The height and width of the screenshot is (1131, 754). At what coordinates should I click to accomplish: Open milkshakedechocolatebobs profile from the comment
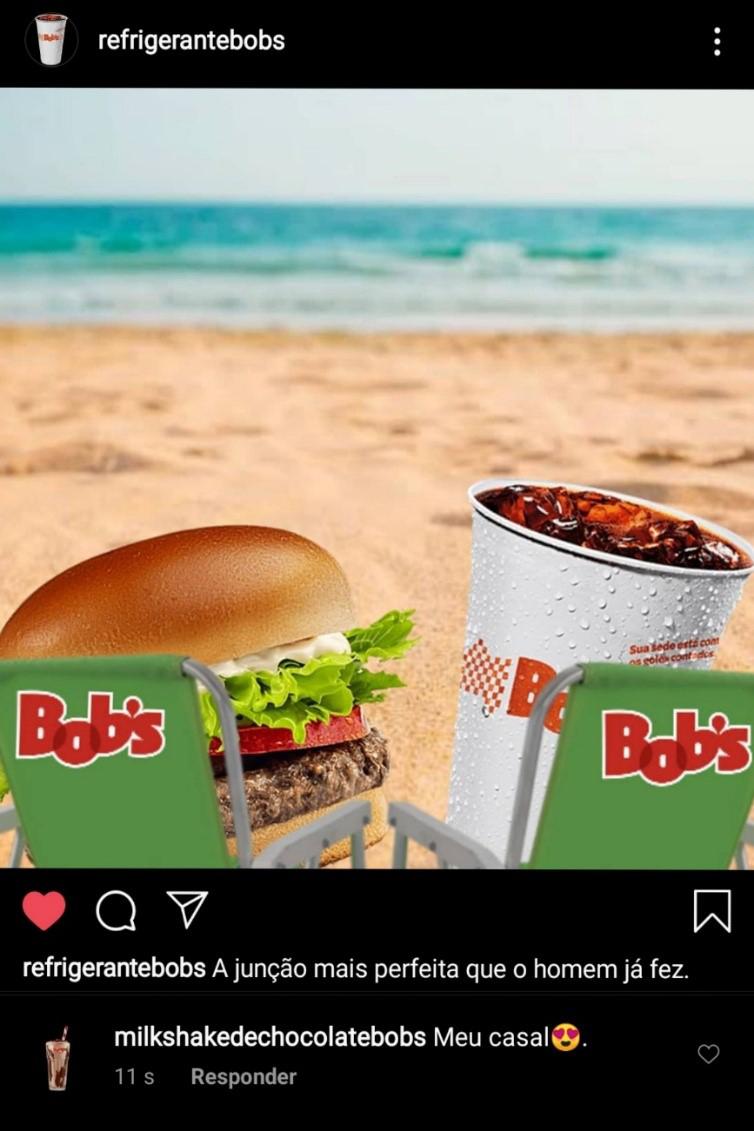(x=270, y=1037)
